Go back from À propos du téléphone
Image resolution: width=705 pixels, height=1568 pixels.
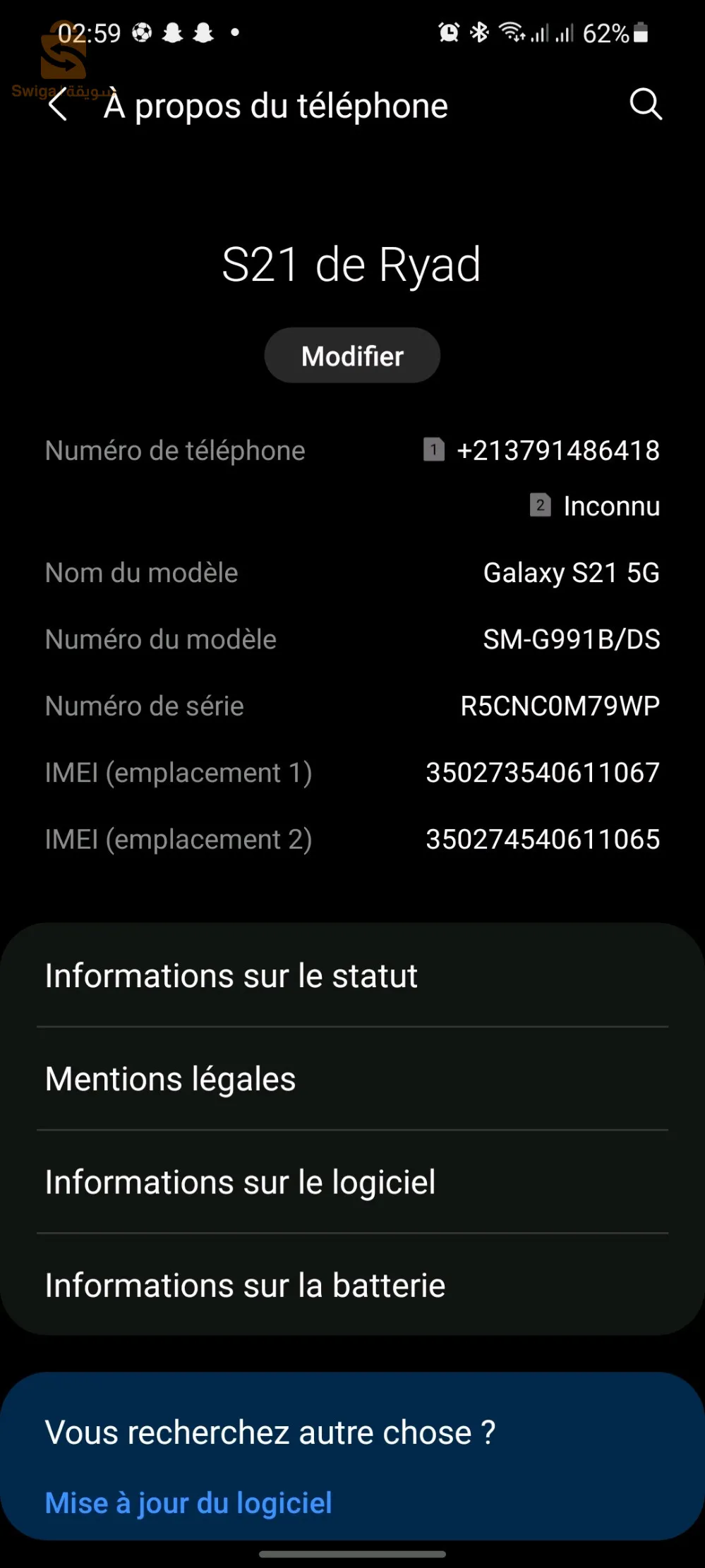pos(59,105)
